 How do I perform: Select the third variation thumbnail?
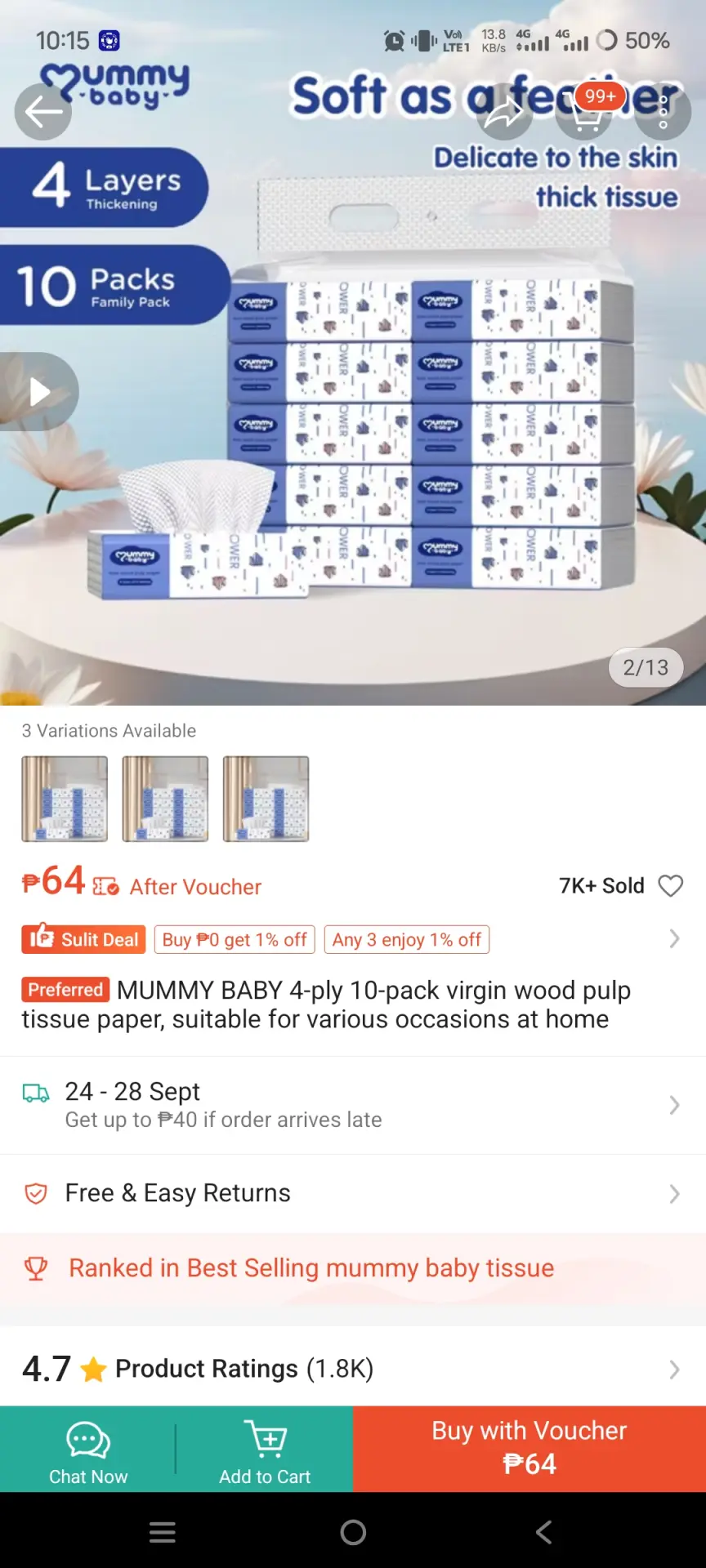tap(266, 799)
